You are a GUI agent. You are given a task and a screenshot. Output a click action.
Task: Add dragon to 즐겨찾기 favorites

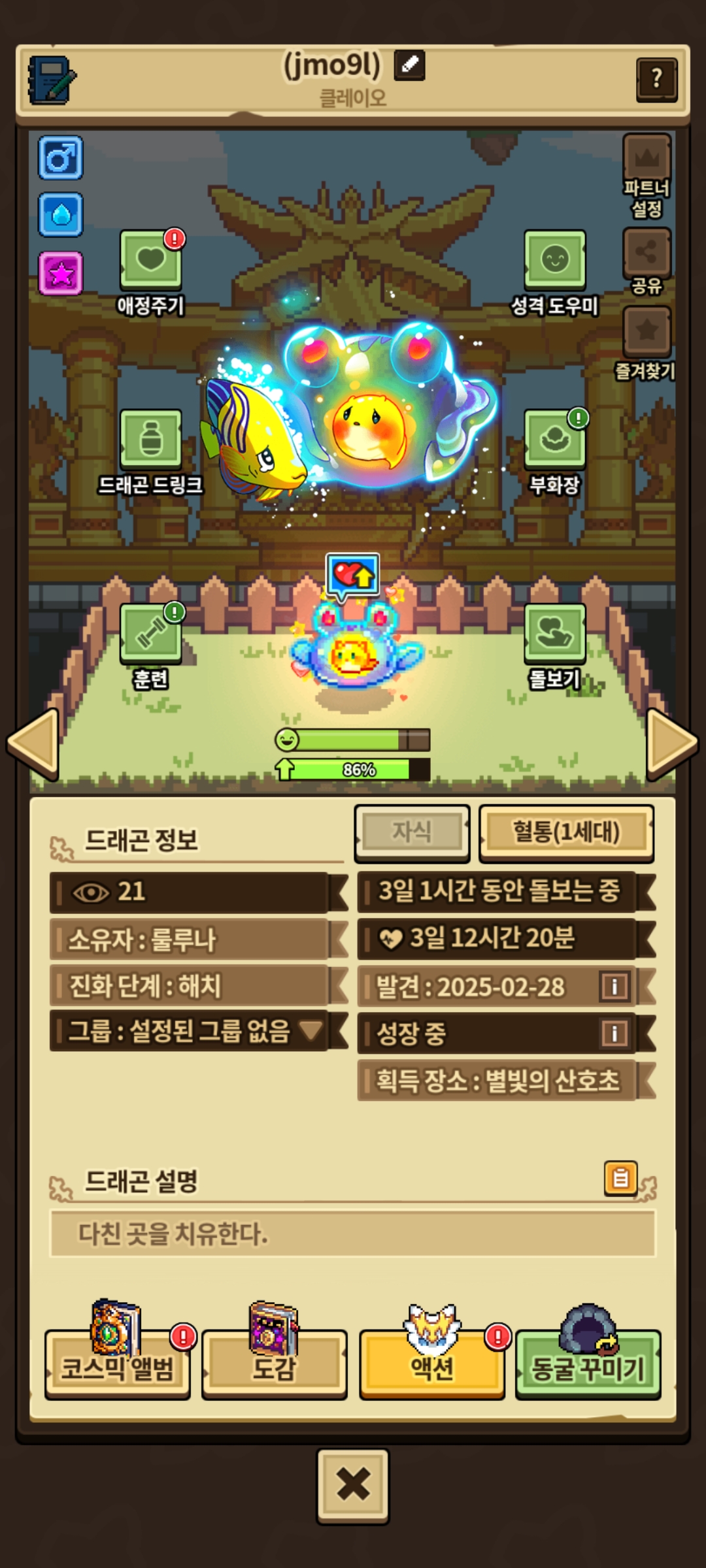(x=647, y=332)
